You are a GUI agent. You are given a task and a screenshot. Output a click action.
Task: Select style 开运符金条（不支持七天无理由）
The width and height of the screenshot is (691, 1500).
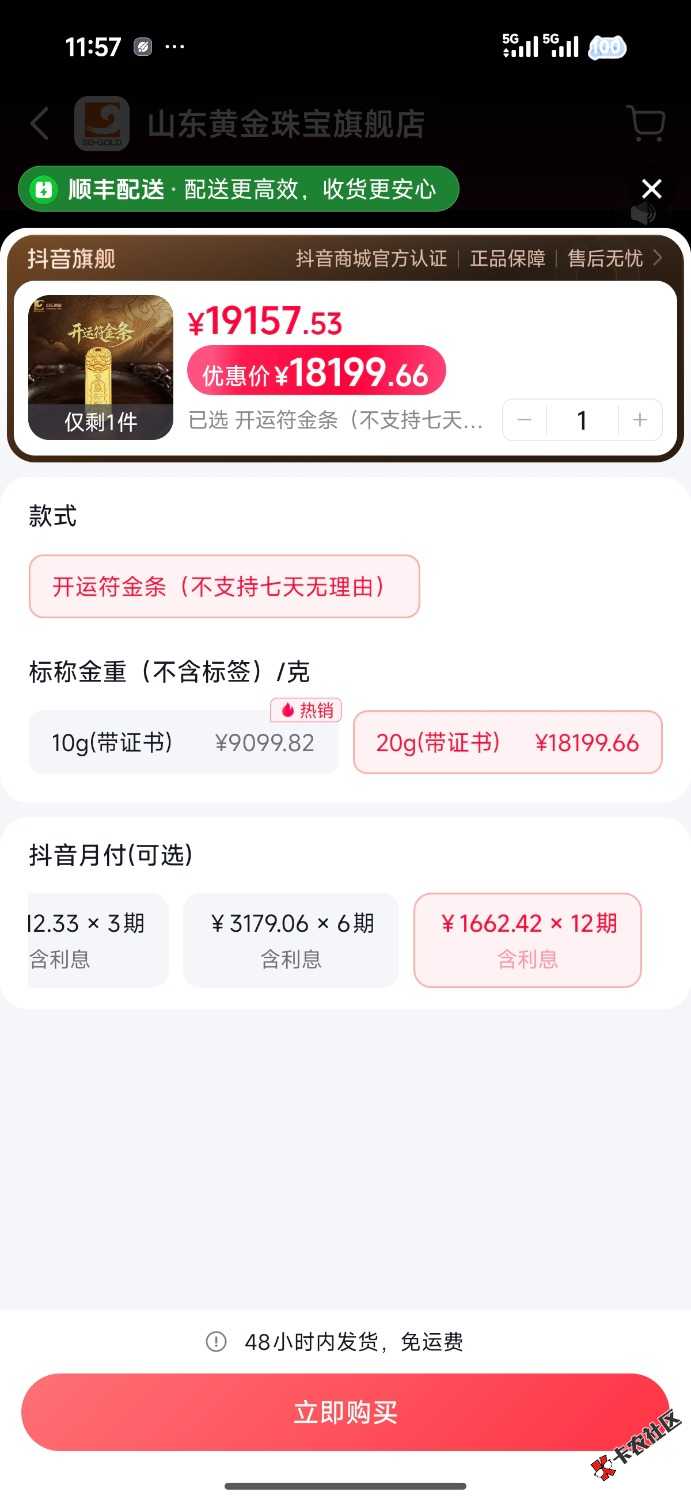(224, 586)
